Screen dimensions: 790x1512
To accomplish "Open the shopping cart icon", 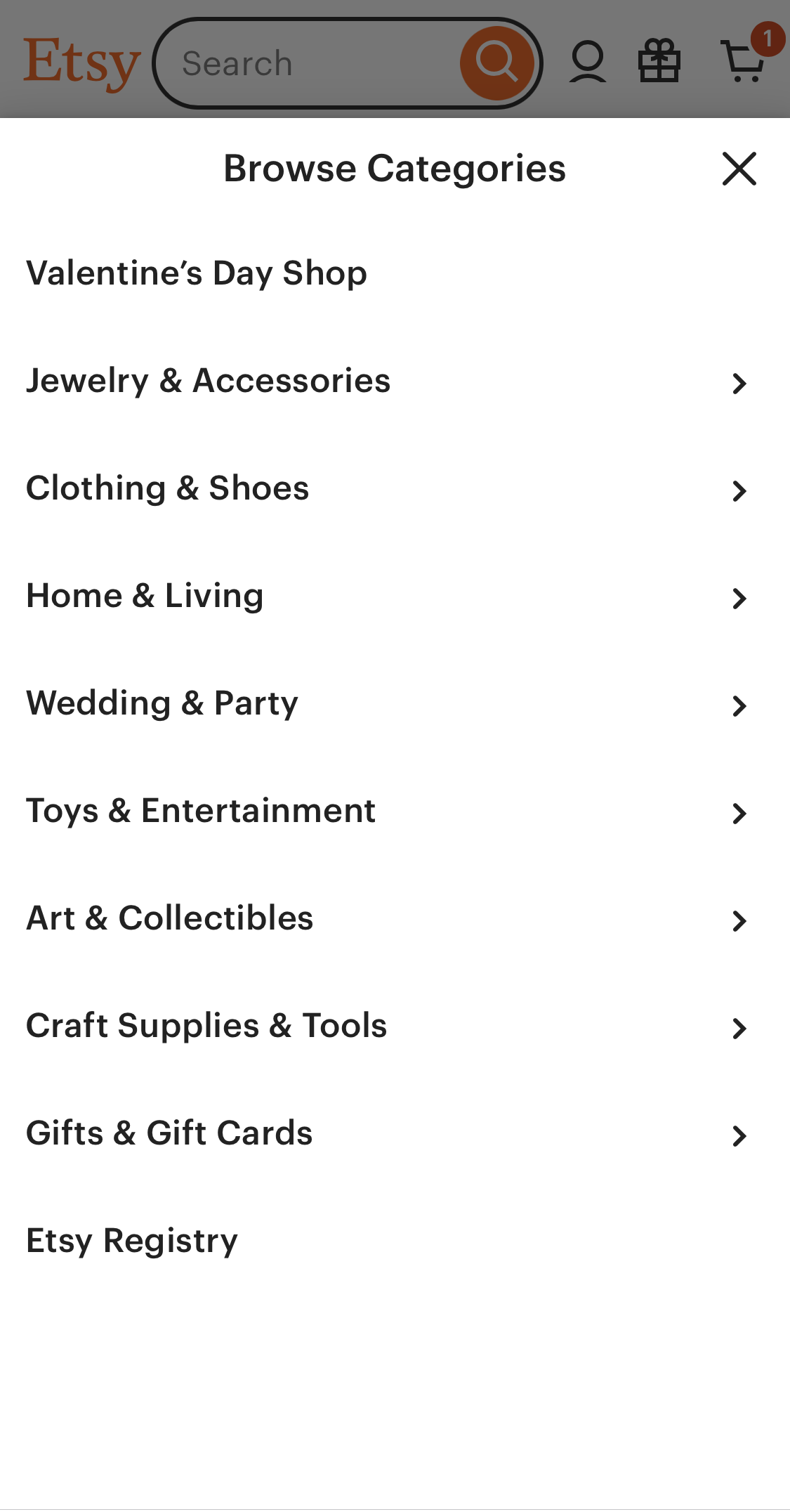I will pyautogui.click(x=742, y=63).
